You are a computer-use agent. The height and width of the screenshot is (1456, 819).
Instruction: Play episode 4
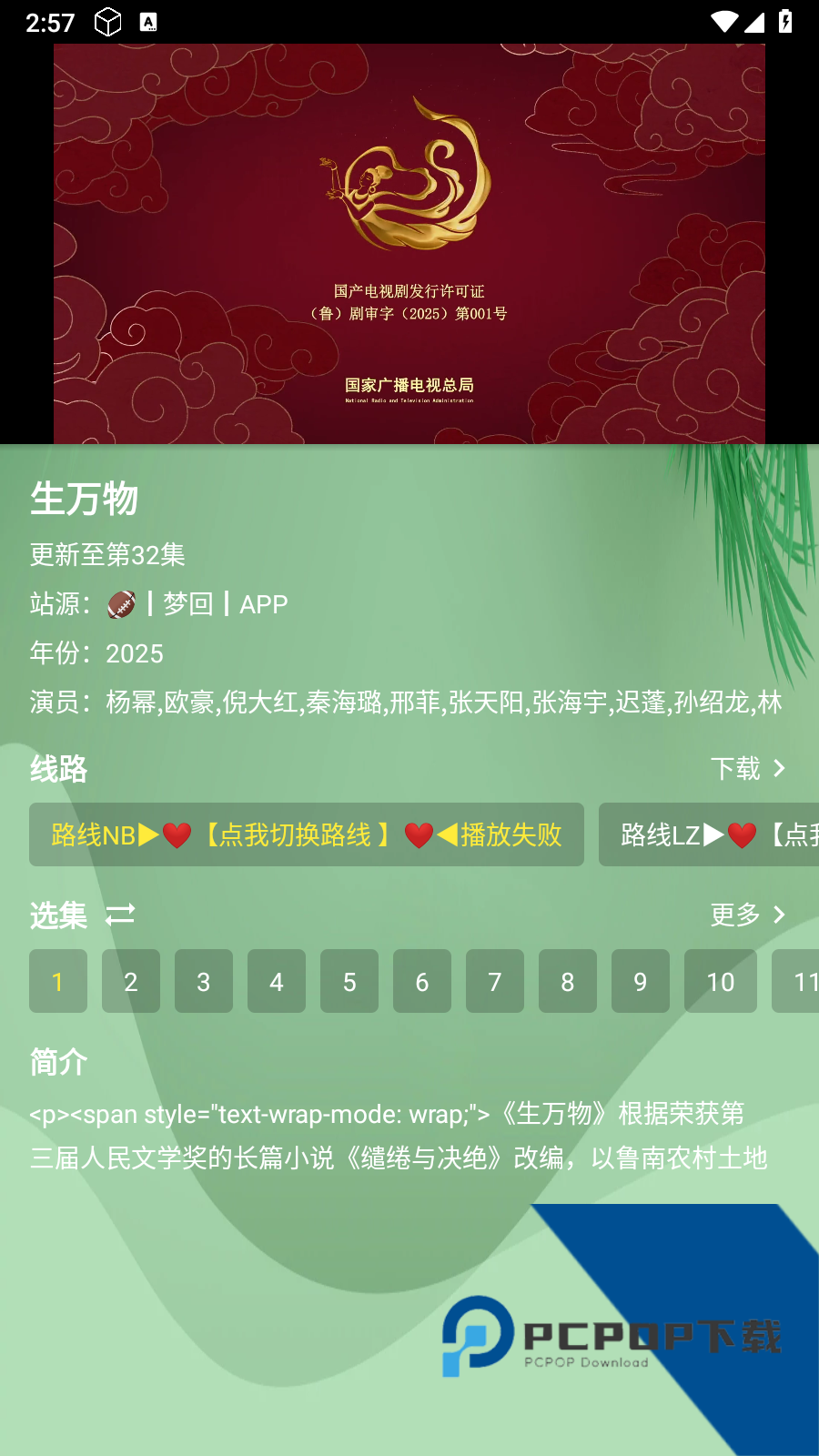tap(277, 981)
